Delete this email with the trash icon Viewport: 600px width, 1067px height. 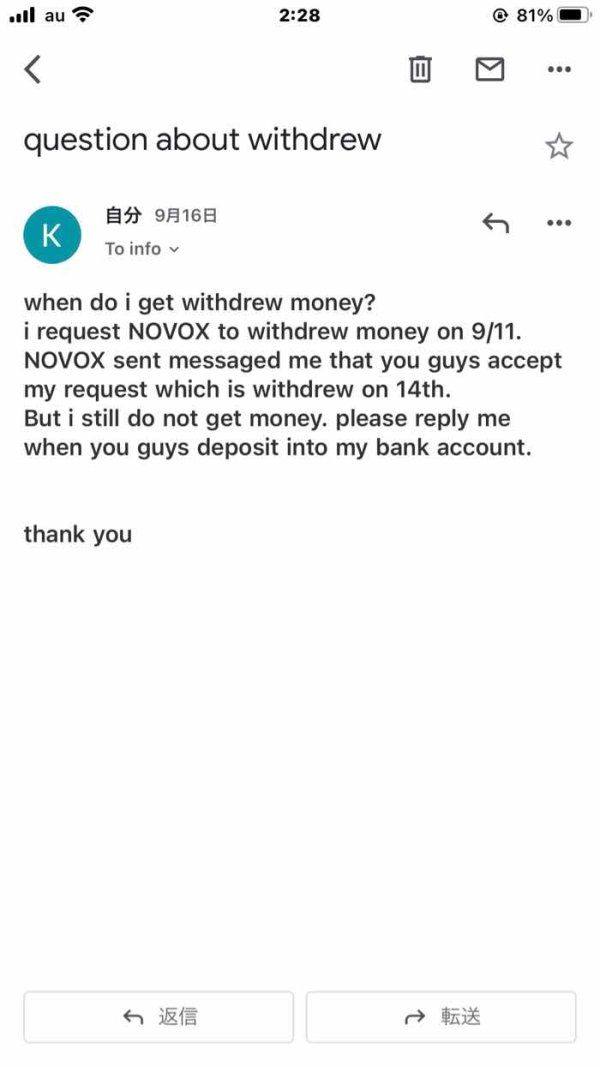420,69
